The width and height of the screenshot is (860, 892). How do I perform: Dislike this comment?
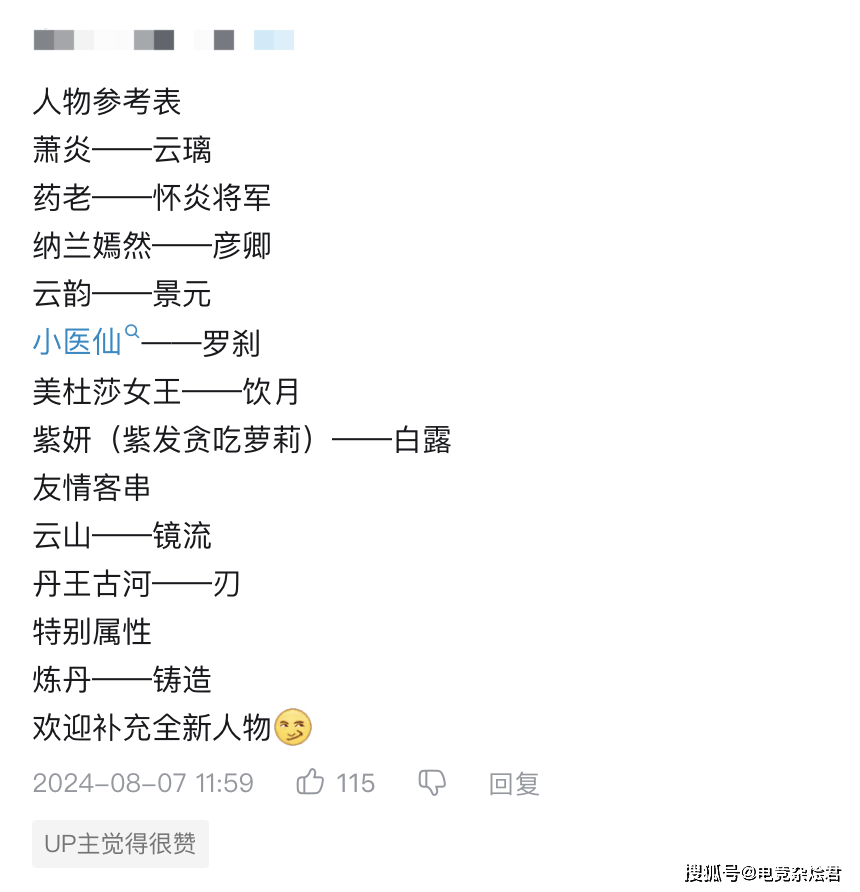click(x=431, y=782)
